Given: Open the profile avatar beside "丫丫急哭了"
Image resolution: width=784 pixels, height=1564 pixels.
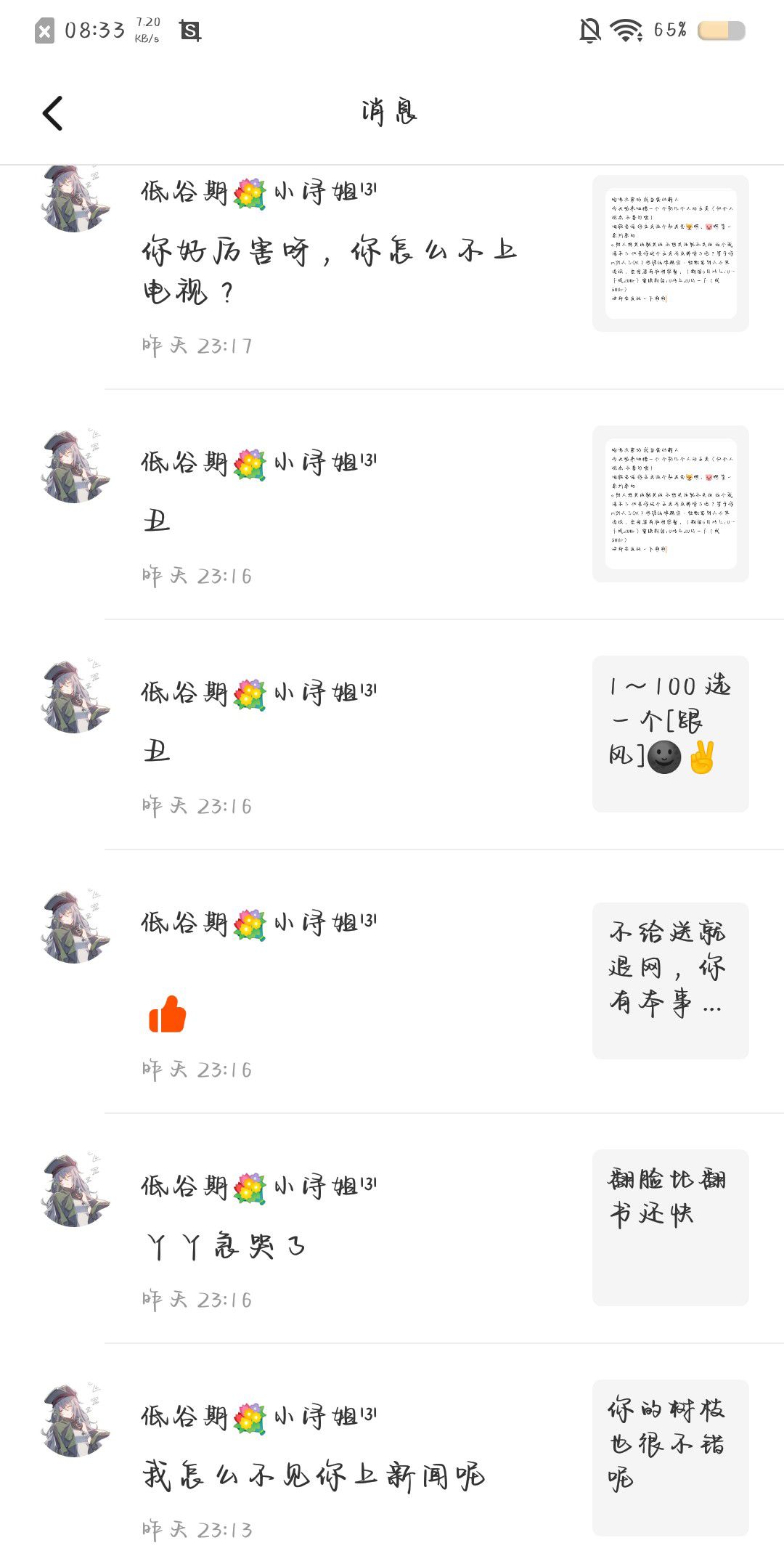Looking at the screenshot, I should tap(75, 1190).
